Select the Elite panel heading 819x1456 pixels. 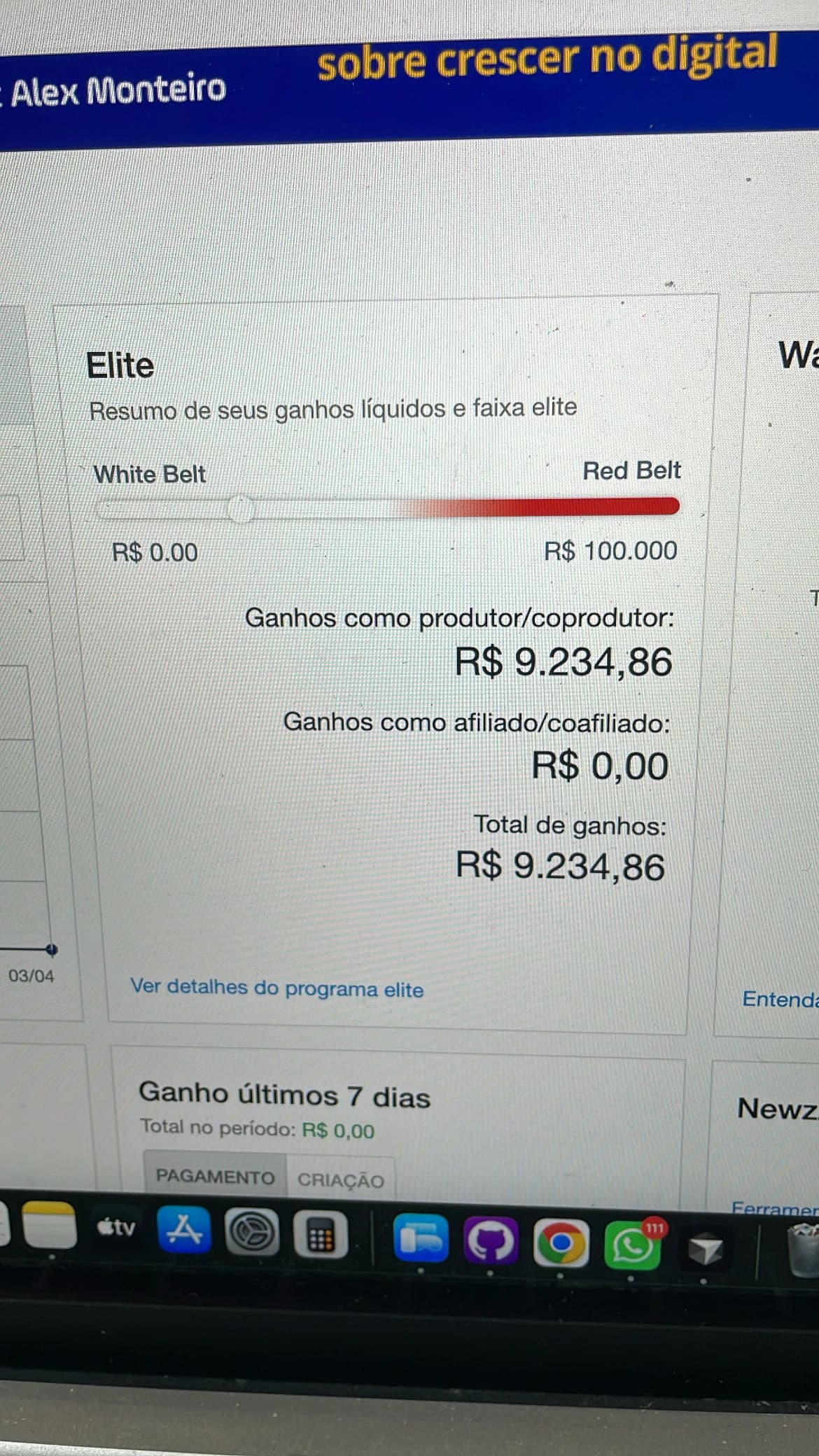pos(120,364)
